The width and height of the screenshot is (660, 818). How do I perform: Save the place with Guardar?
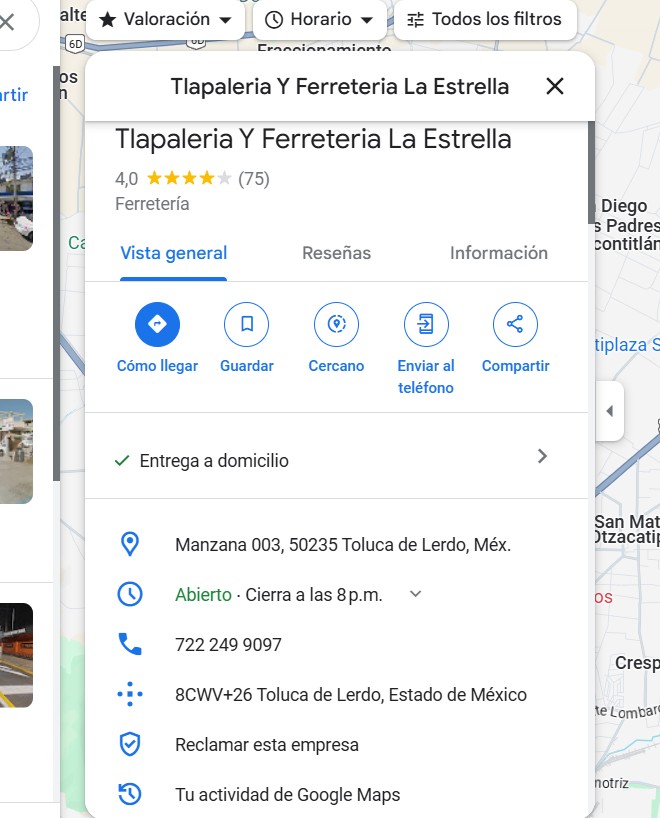246,325
